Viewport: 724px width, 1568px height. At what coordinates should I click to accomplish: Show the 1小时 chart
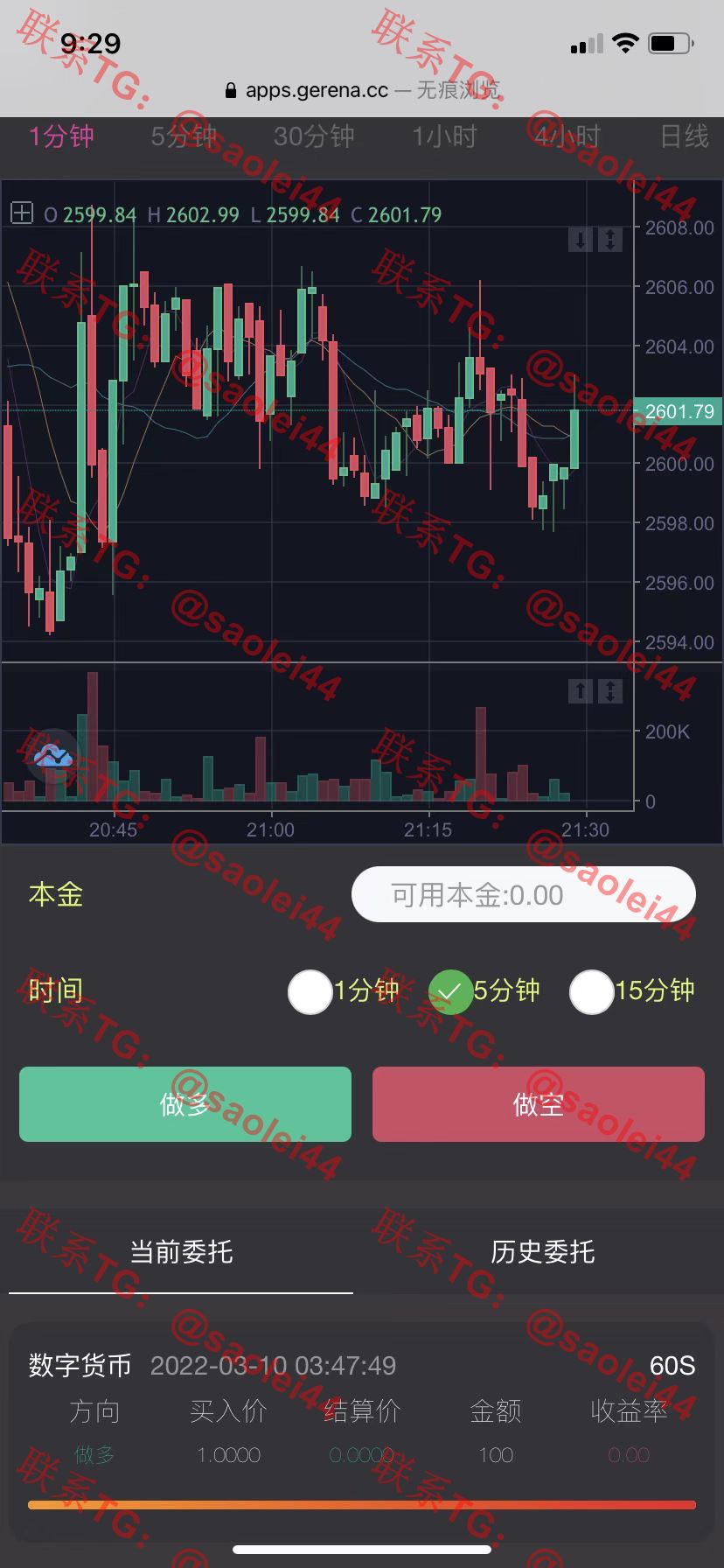(444, 136)
